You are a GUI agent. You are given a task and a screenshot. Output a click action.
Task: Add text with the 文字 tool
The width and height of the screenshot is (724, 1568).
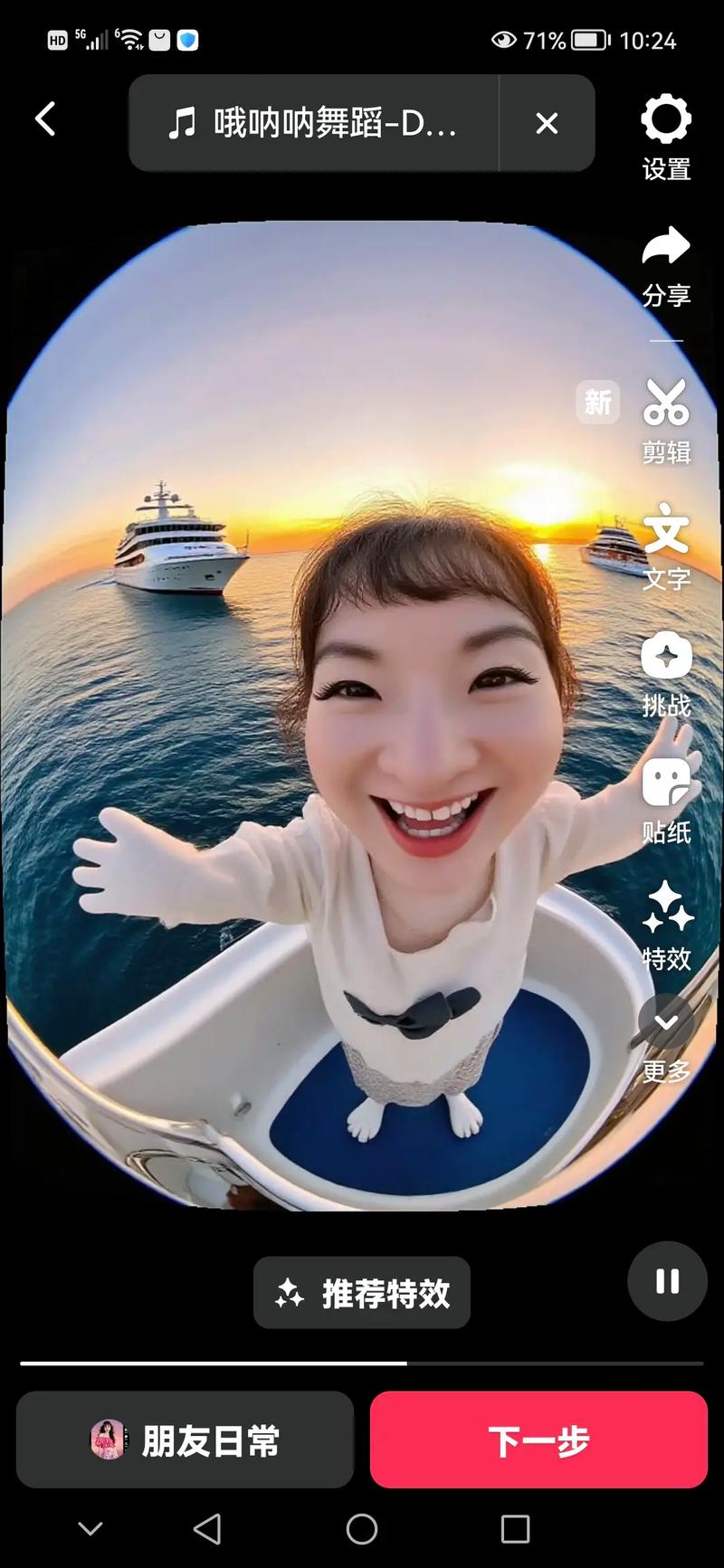coord(666,545)
